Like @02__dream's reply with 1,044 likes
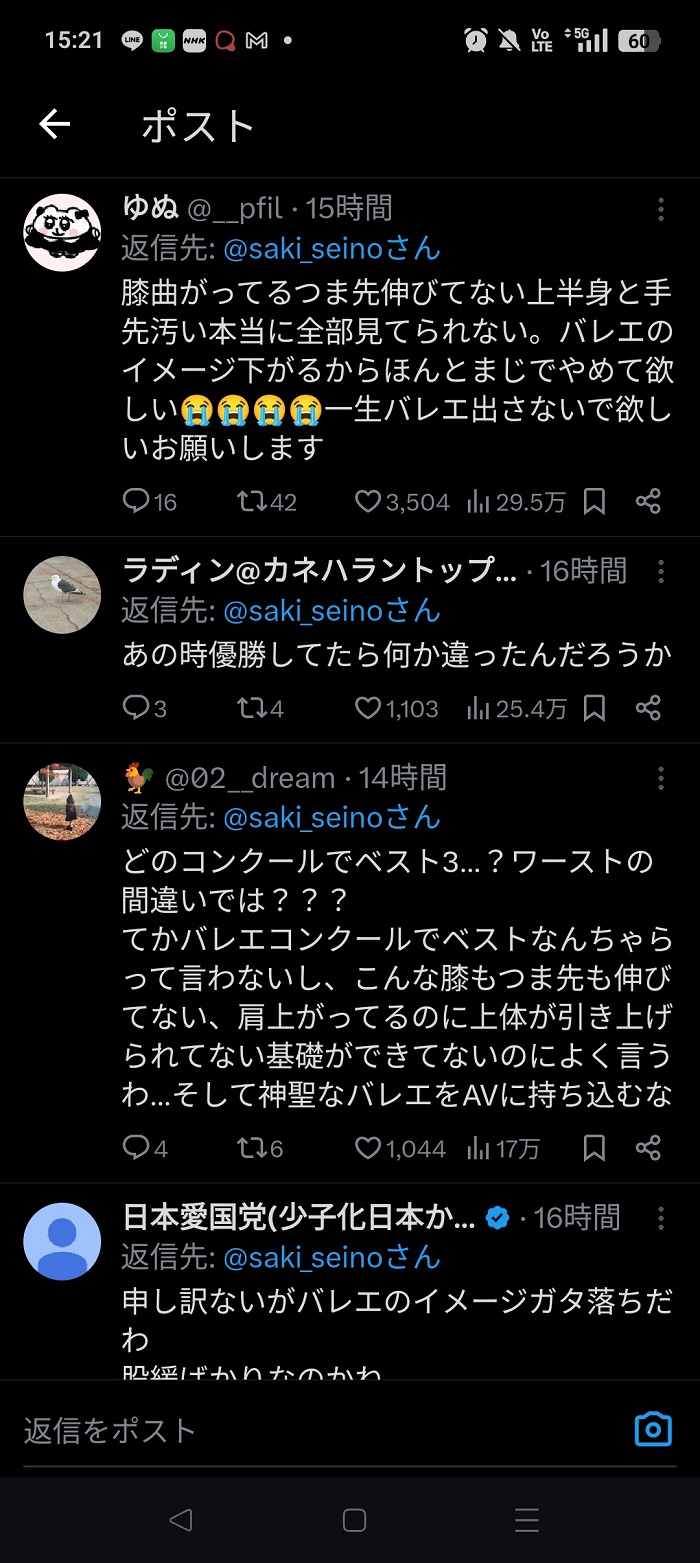This screenshot has height=1563, width=700. [368, 1148]
